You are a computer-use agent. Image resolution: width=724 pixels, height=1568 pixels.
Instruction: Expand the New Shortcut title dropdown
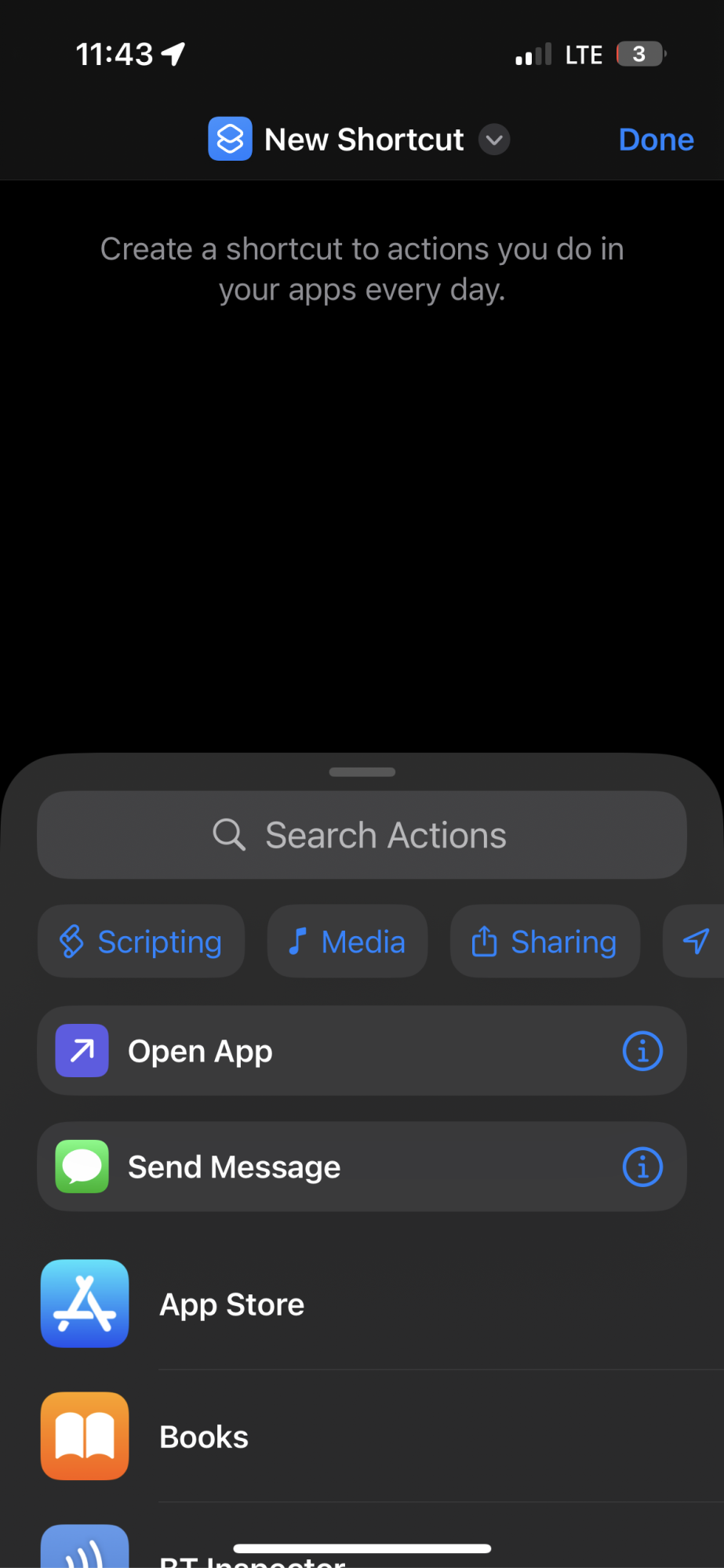494,140
